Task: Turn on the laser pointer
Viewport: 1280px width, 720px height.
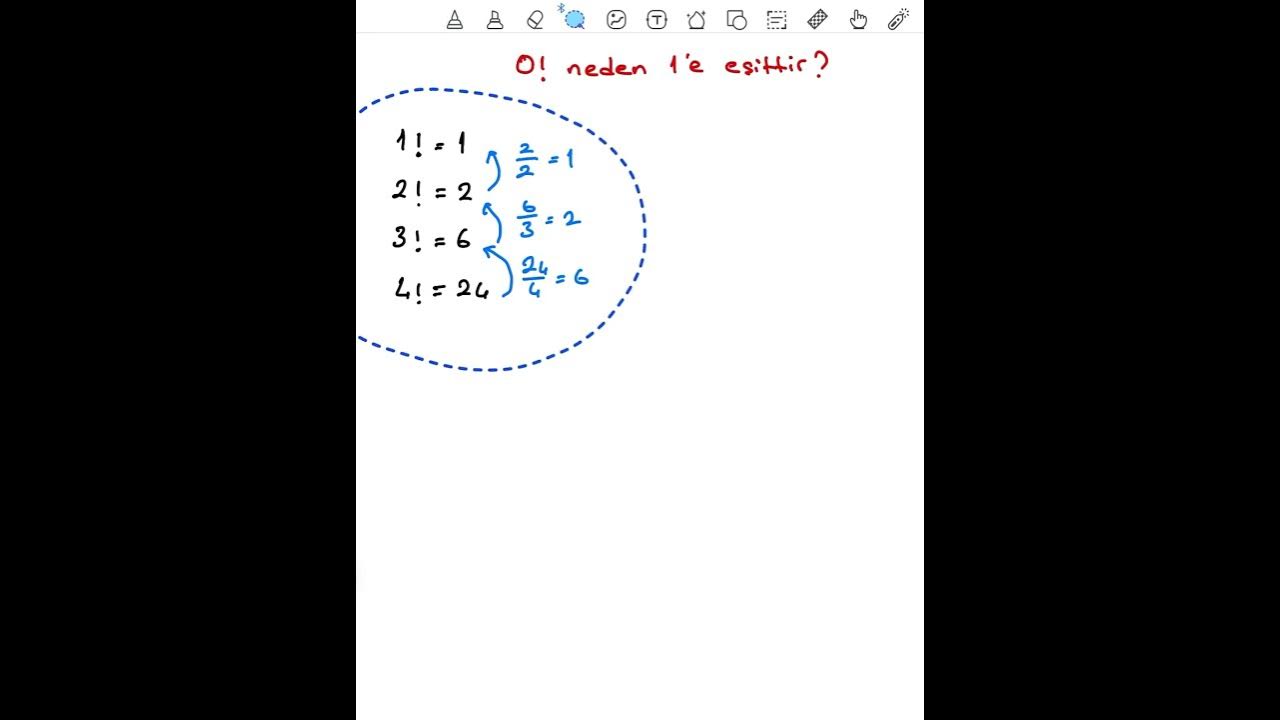Action: [898, 19]
